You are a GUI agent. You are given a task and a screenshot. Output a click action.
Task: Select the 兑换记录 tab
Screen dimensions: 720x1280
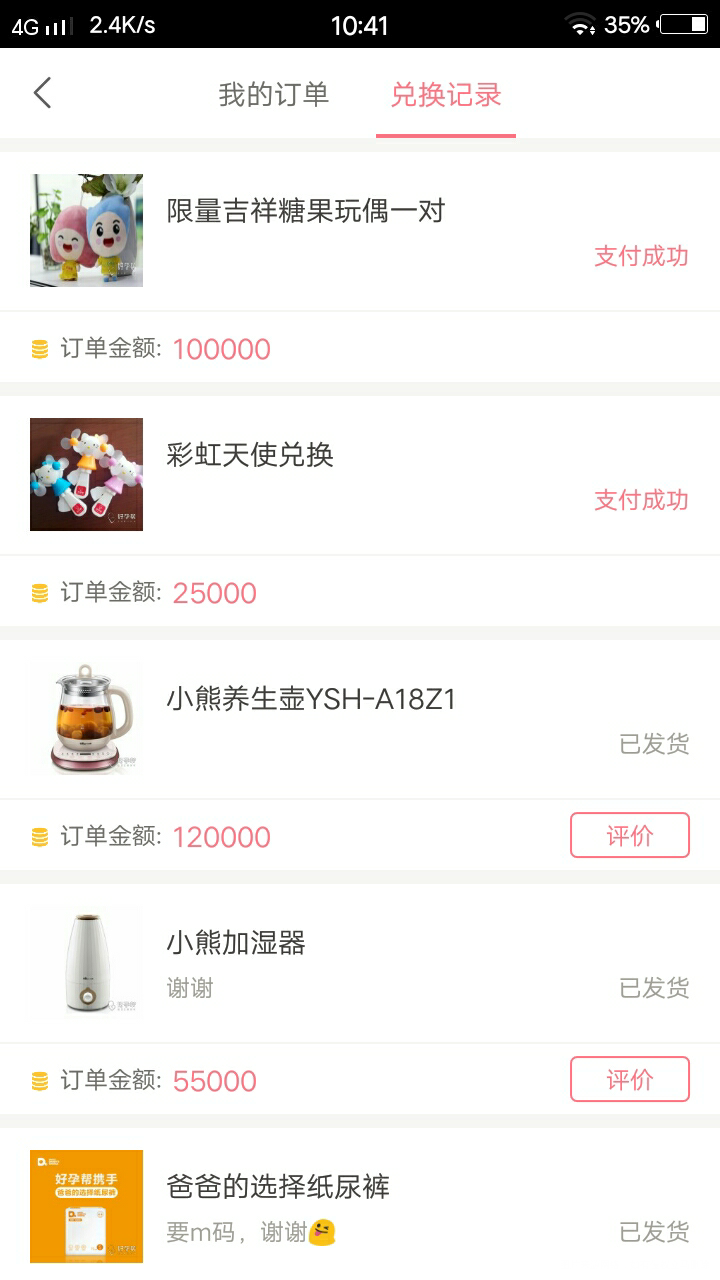tap(445, 93)
